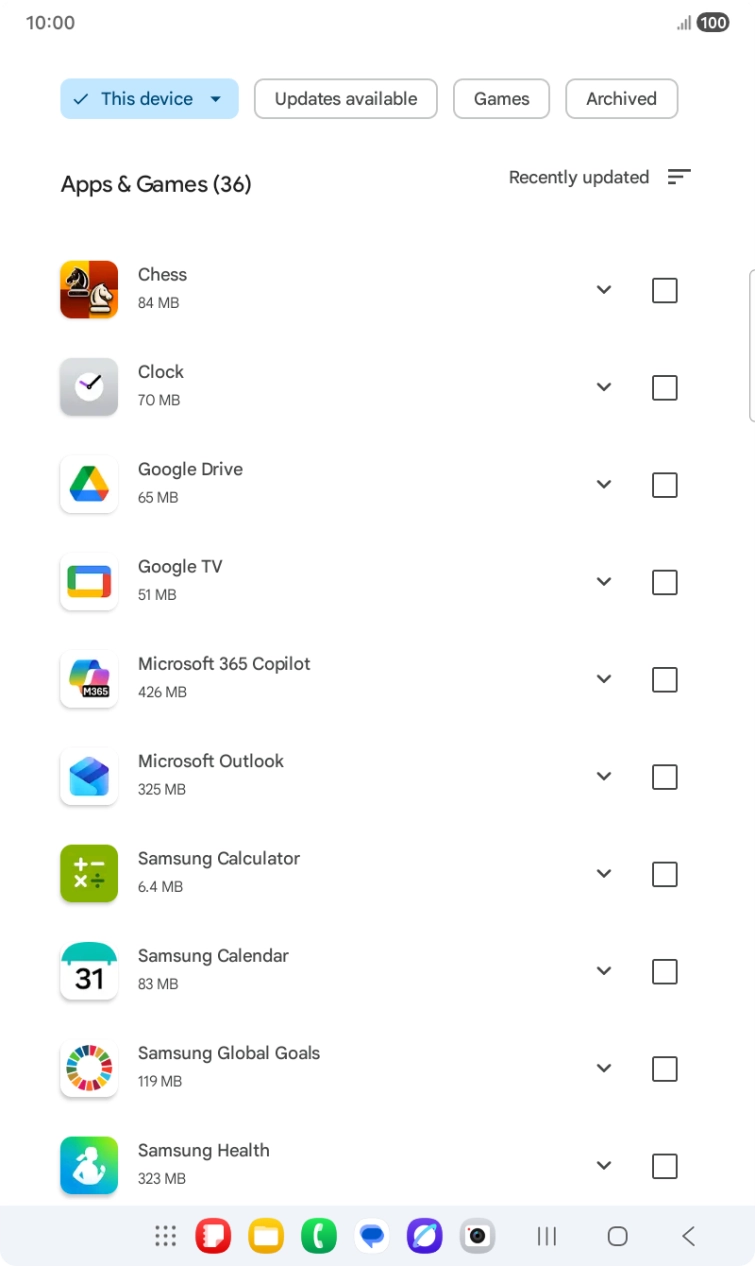Open the Camera from the taskbar
Image resolution: width=755 pixels, height=1266 pixels.
click(x=477, y=1236)
